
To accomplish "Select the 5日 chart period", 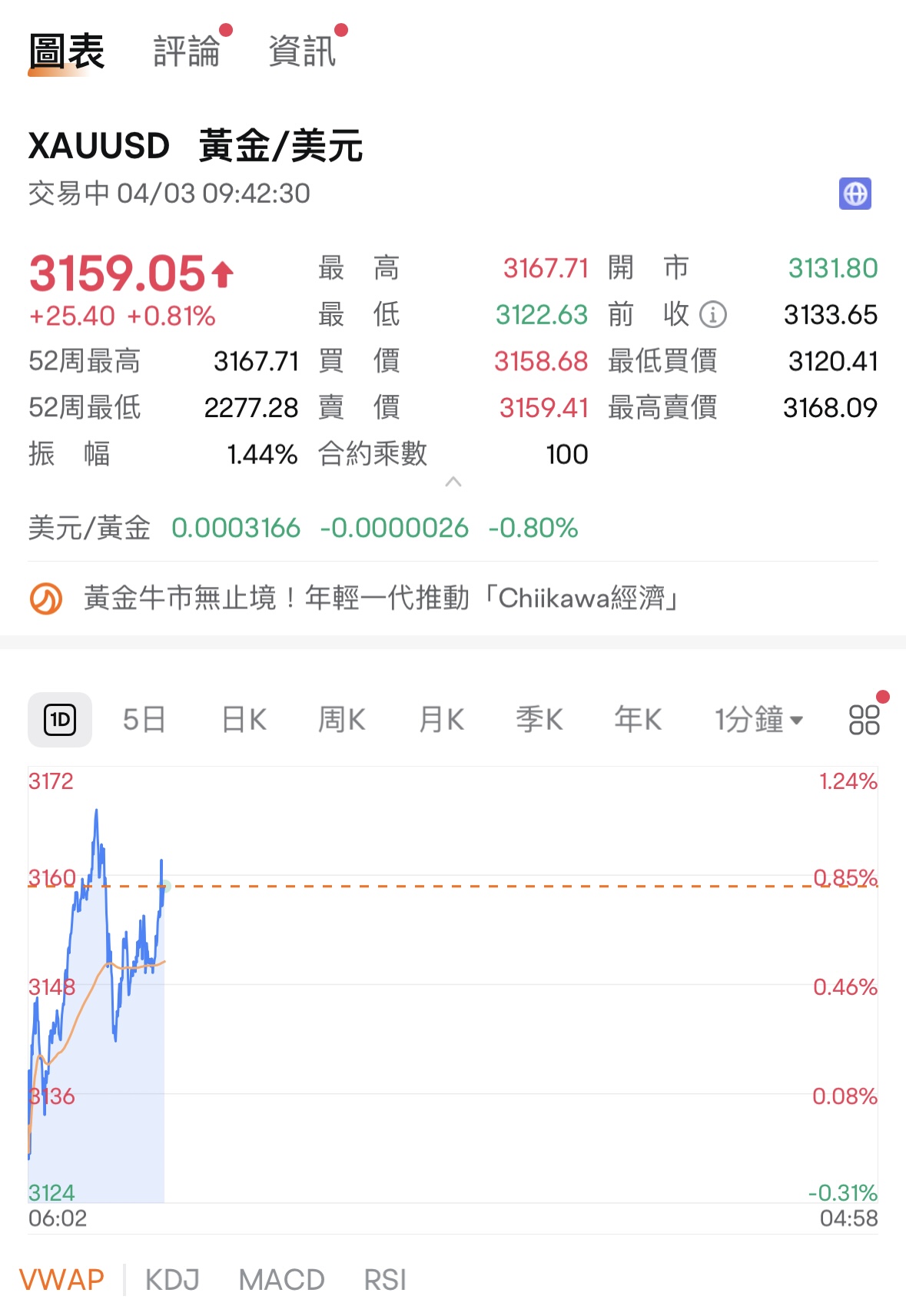I will coord(143,719).
